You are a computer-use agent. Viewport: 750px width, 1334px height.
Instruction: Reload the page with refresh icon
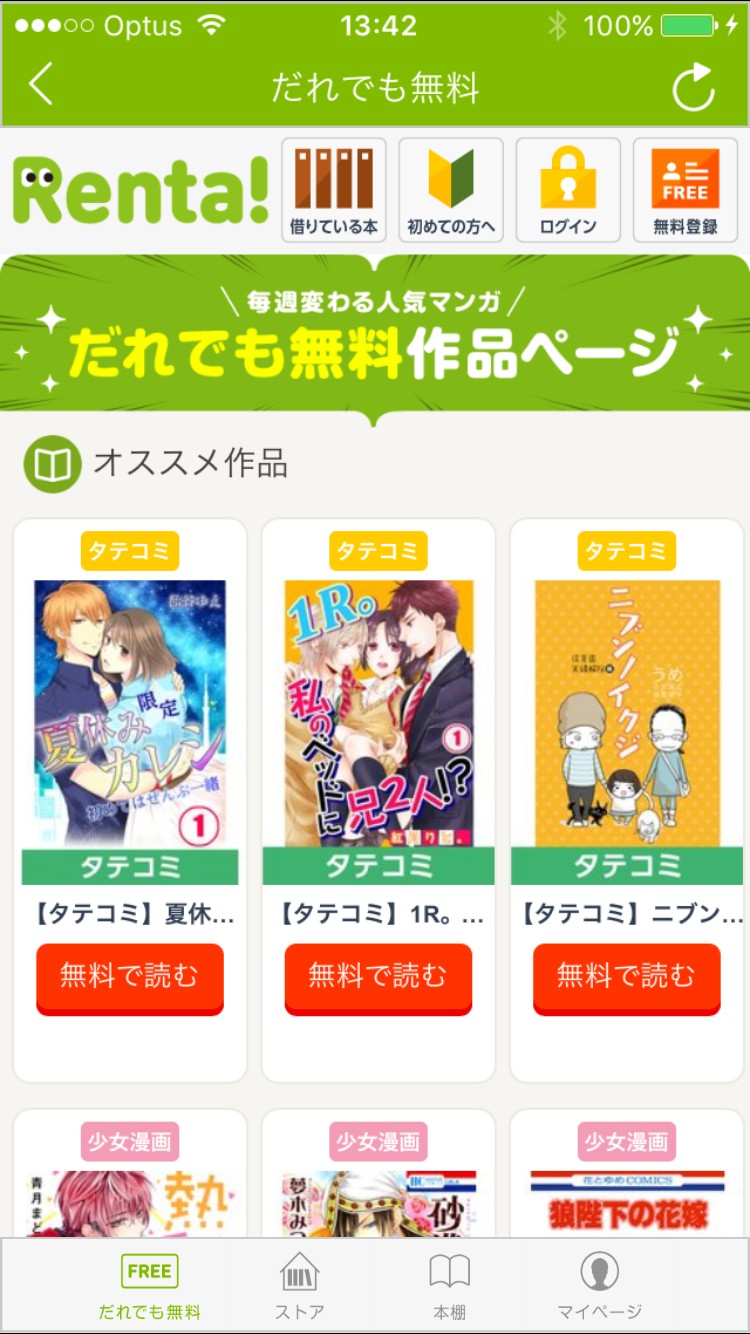693,87
